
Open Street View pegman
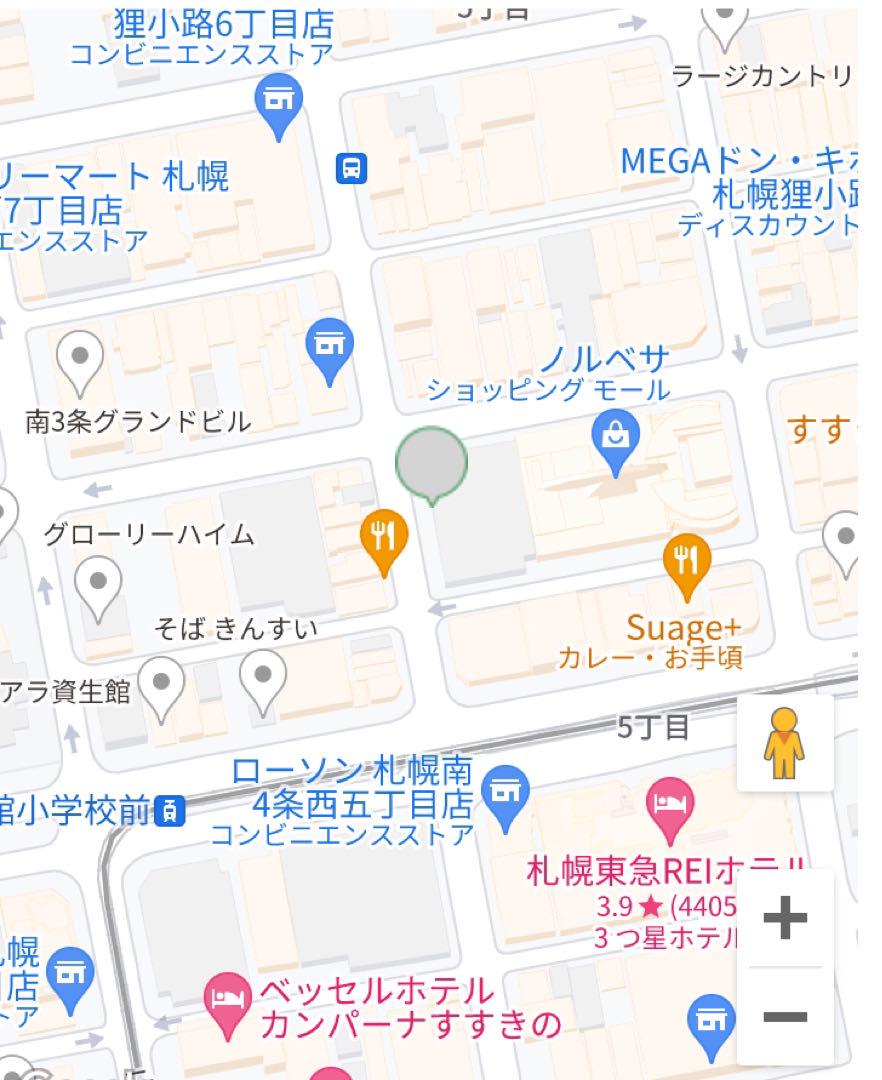coord(785,743)
